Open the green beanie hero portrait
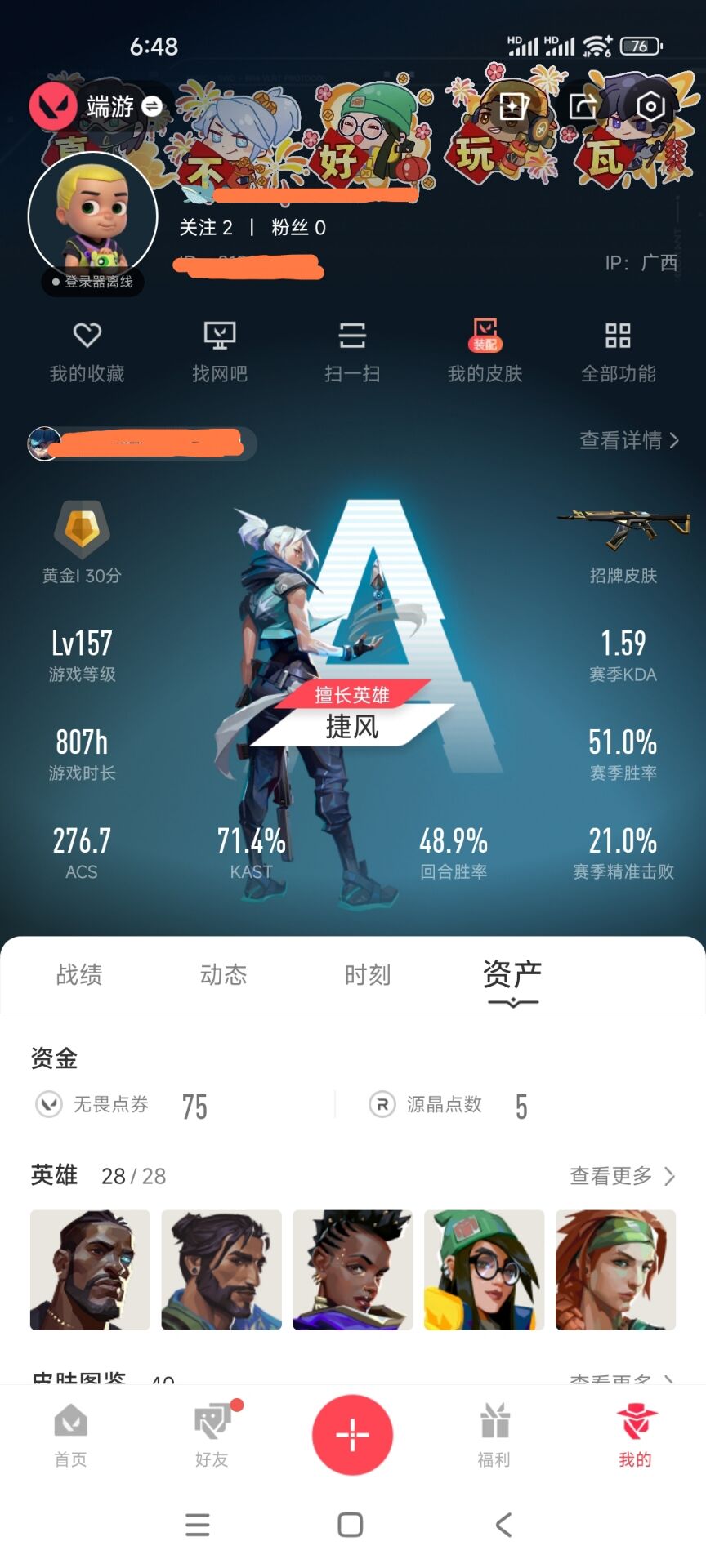706x1568 pixels. click(x=484, y=1270)
